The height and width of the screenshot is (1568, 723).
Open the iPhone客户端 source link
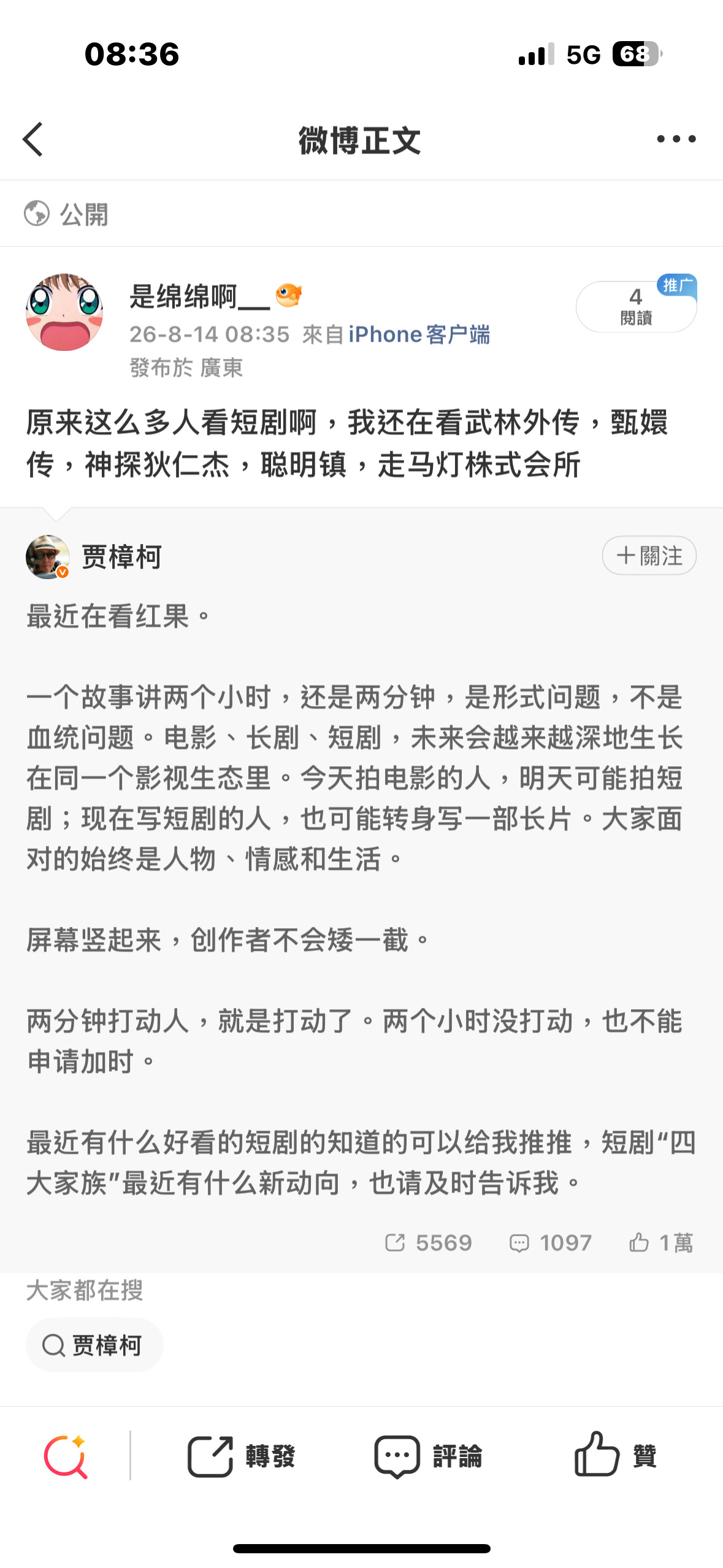click(x=419, y=334)
